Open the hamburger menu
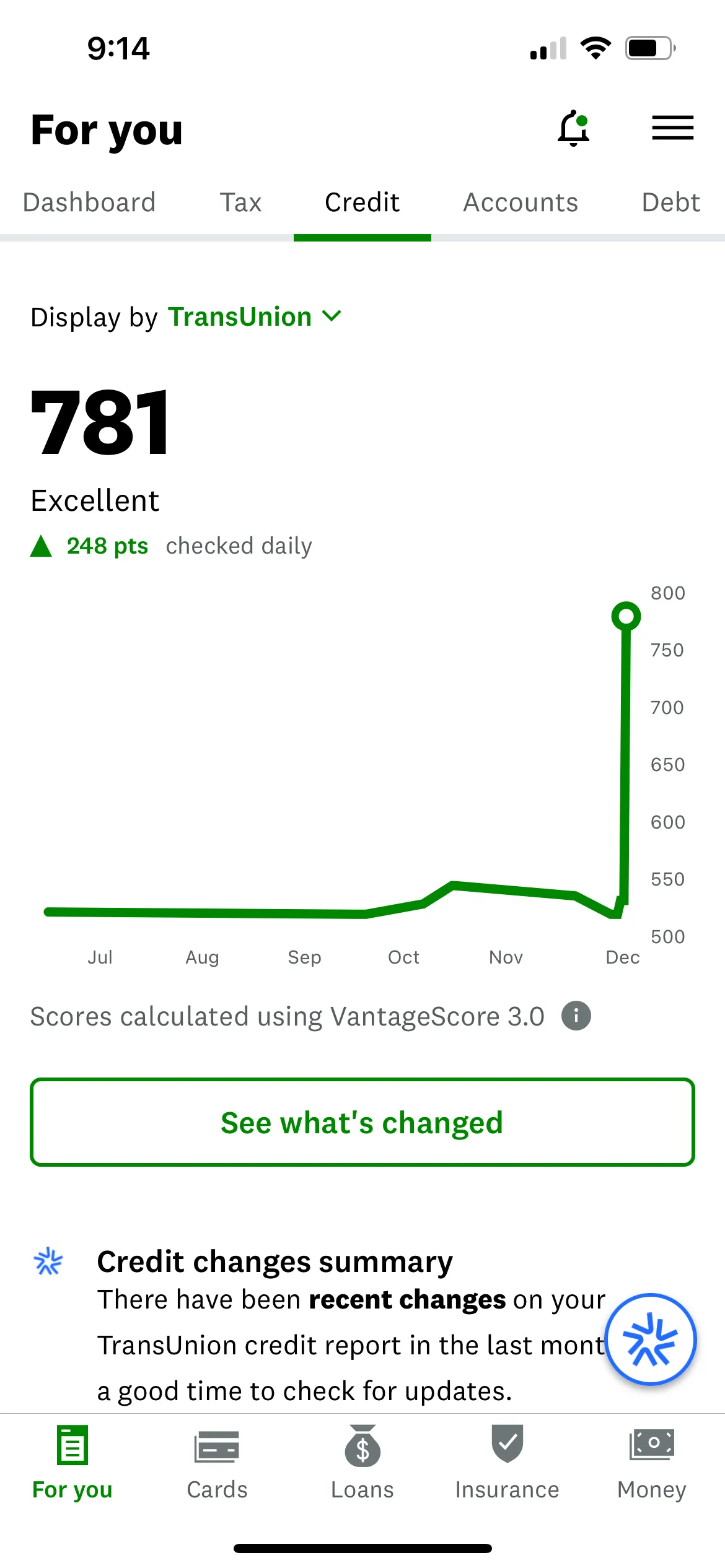 (x=672, y=128)
